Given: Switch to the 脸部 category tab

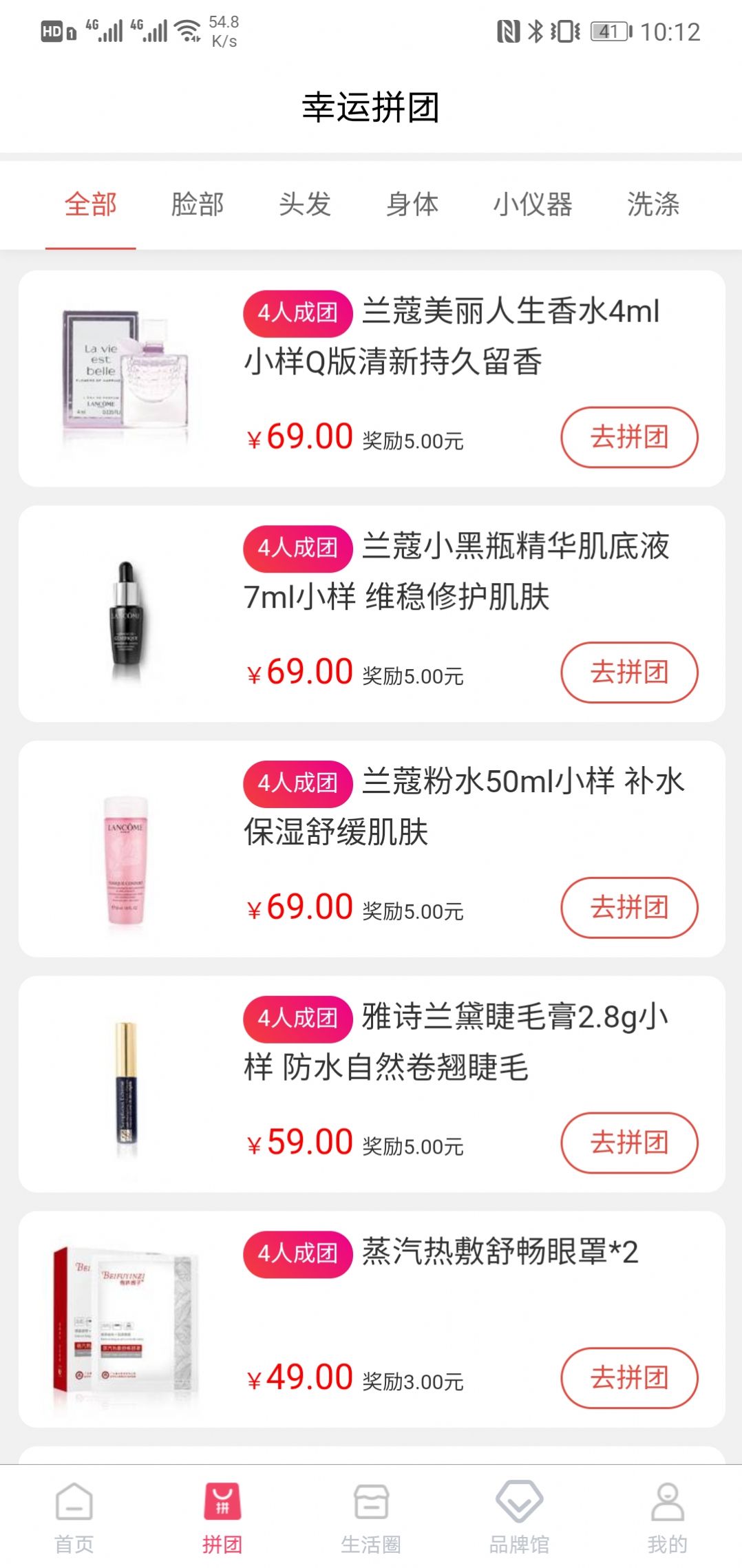Looking at the screenshot, I should point(196,204).
